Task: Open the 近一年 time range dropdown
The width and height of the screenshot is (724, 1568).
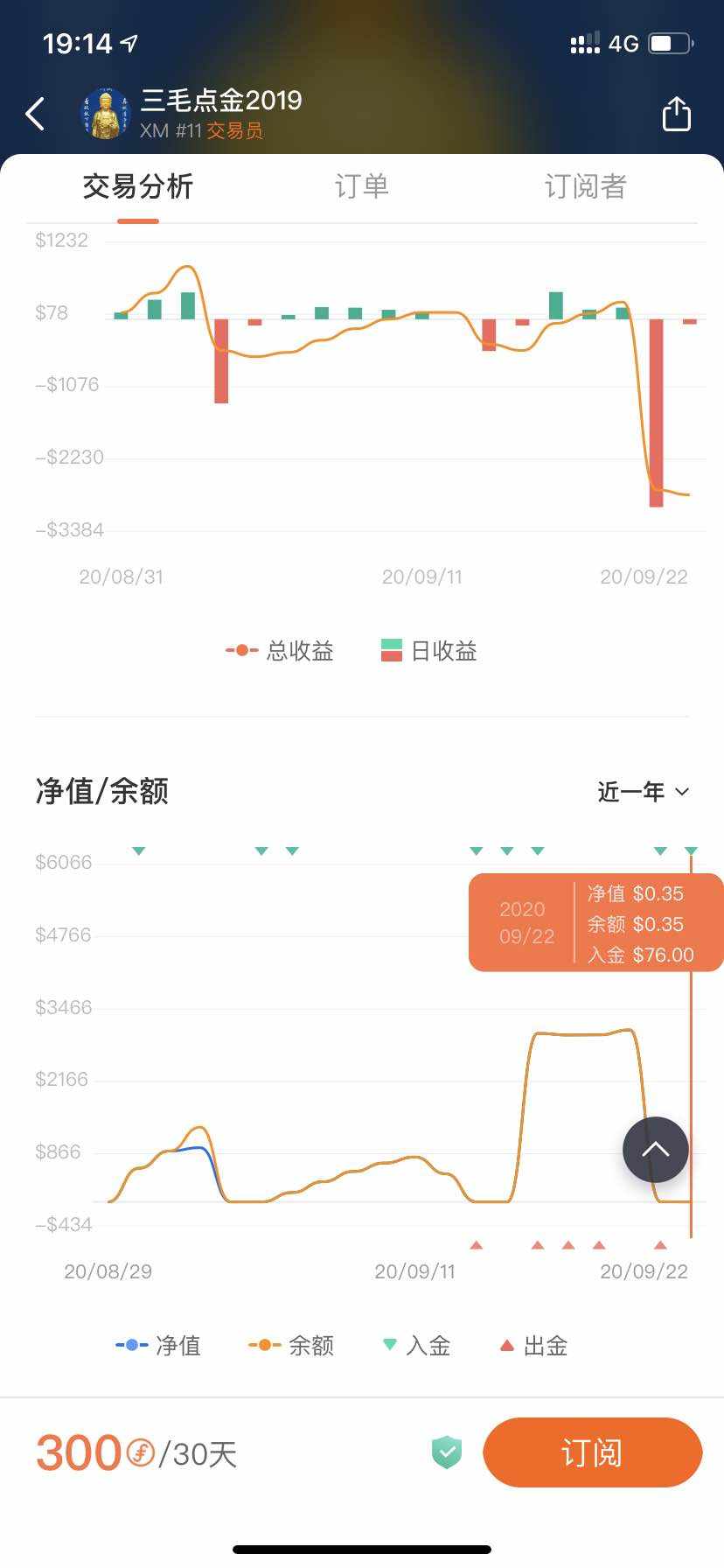Action: [x=643, y=792]
